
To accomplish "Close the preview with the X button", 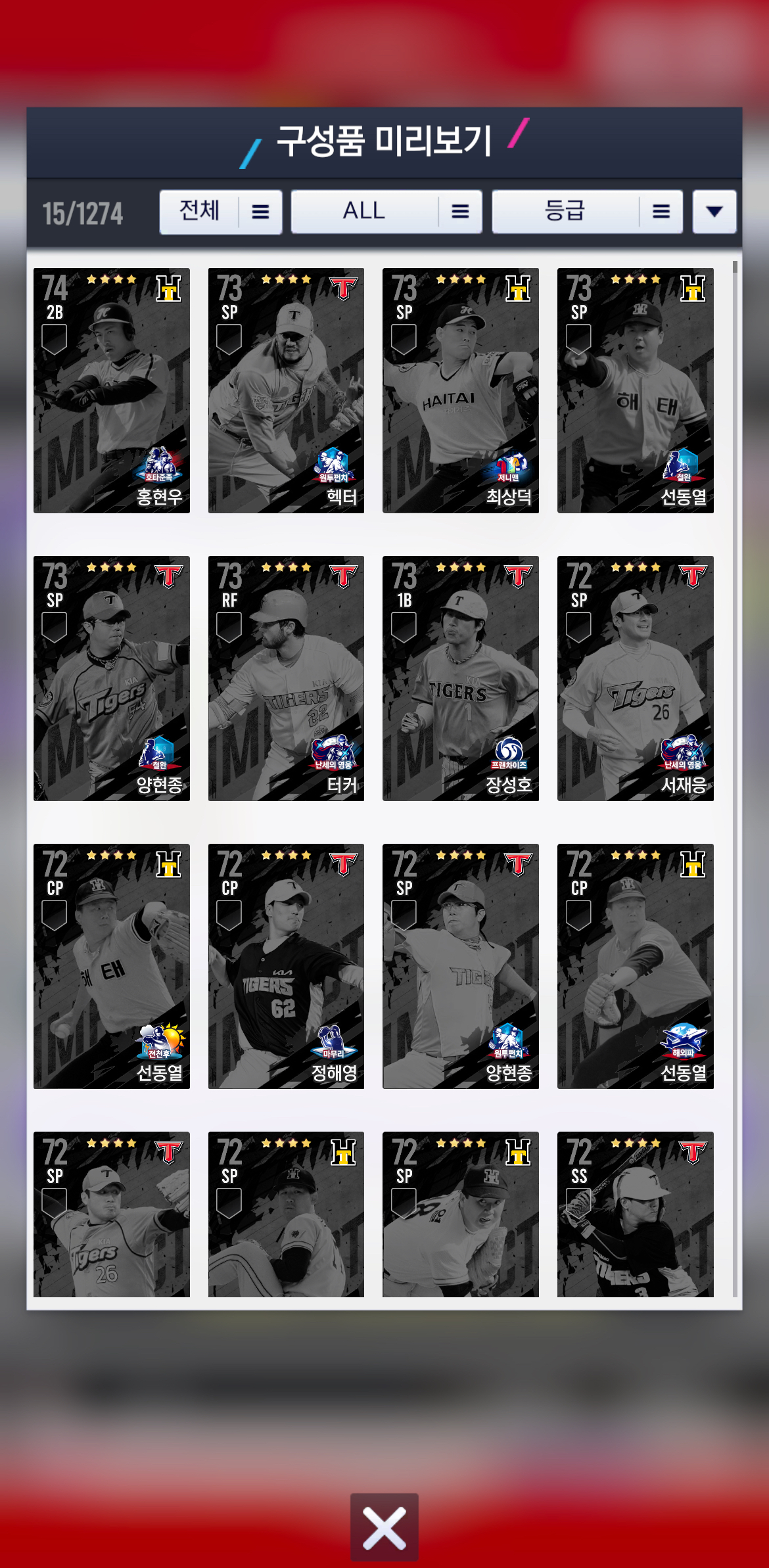I will pos(384,1527).
